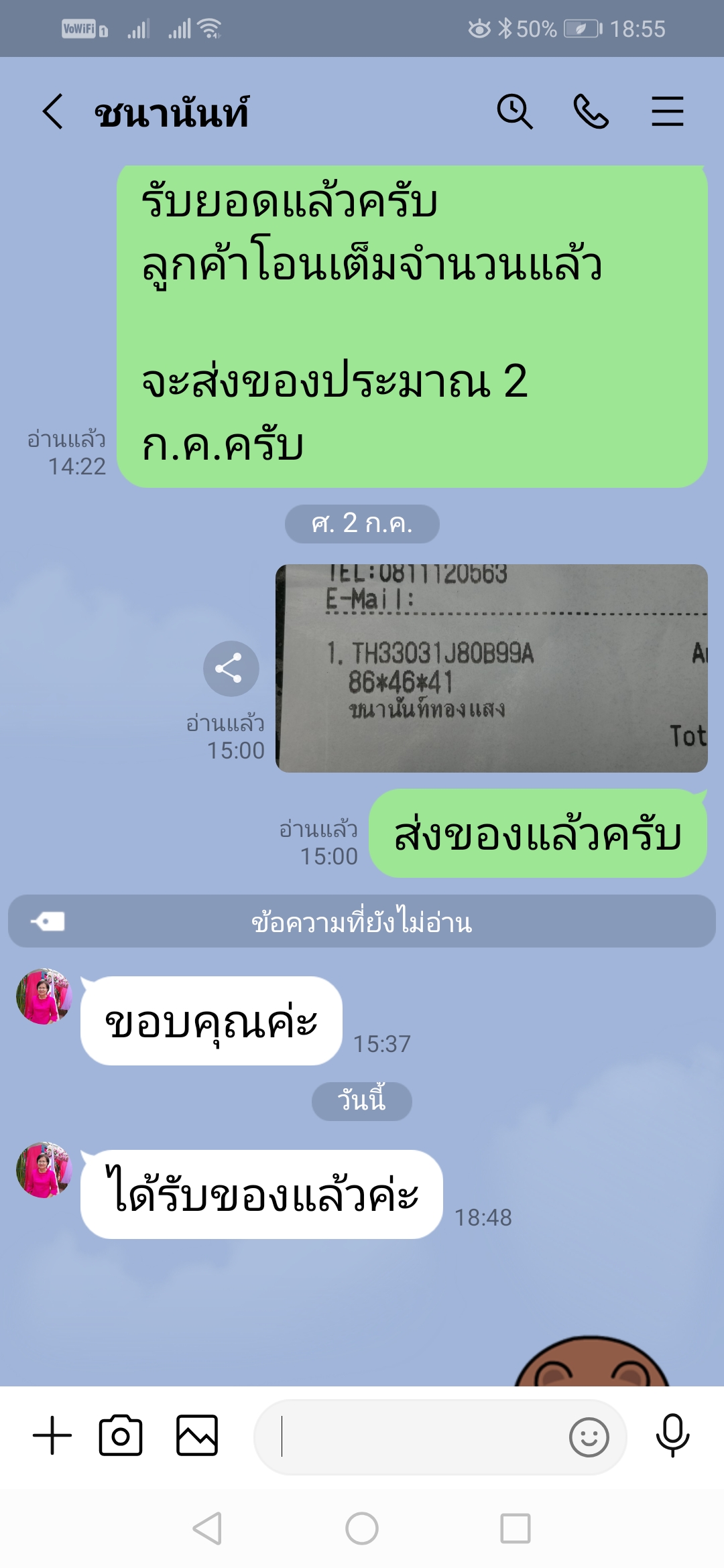
Task: Open the emoji and sticker picker
Action: tap(589, 1437)
